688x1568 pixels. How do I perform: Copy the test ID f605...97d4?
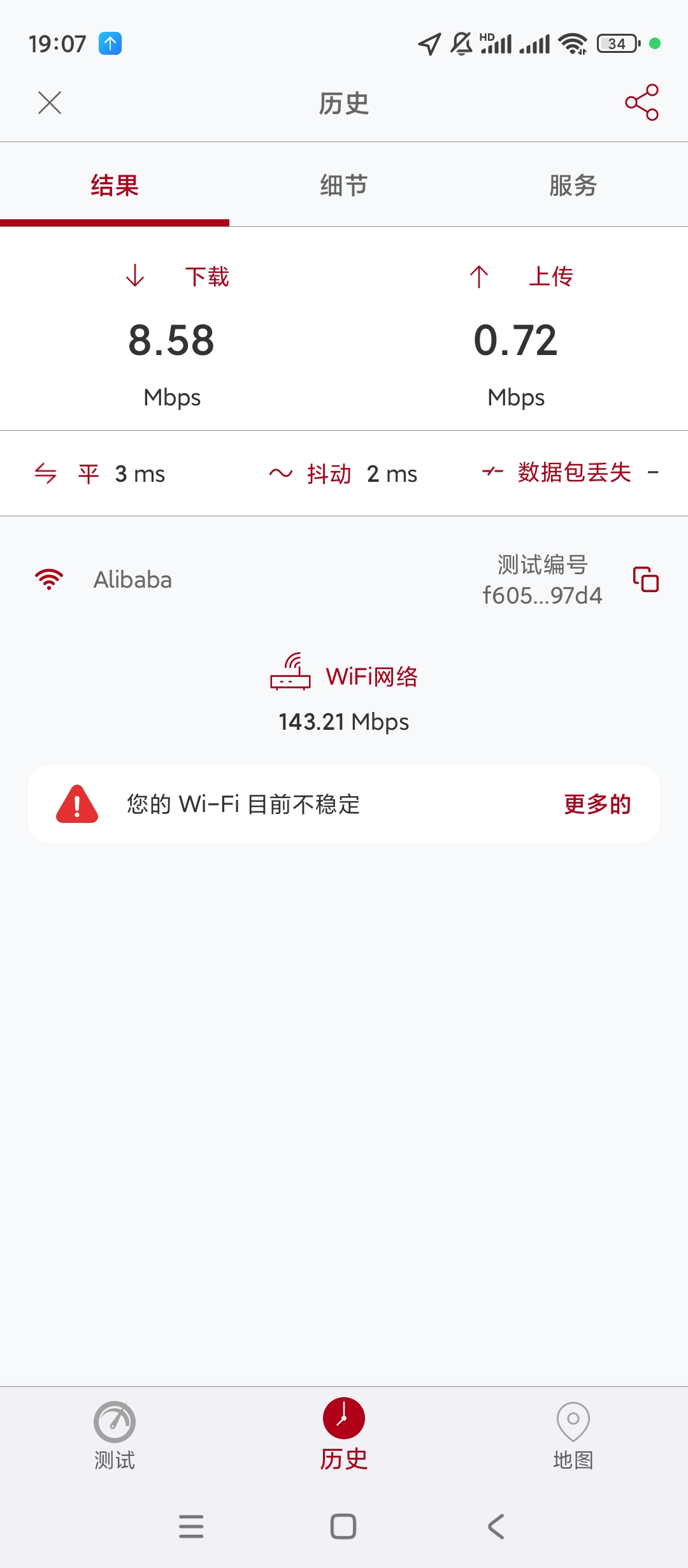645,579
